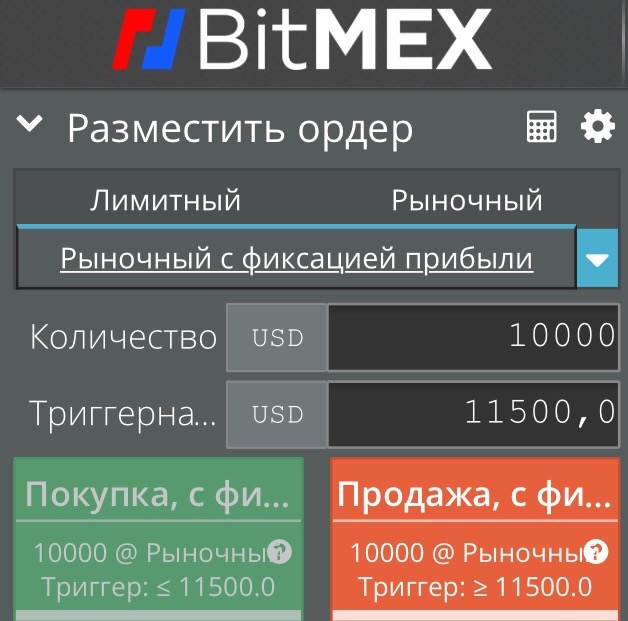Viewport: 628px width, 621px height.
Task: Expand the order type dropdown arrow
Action: coord(596,260)
